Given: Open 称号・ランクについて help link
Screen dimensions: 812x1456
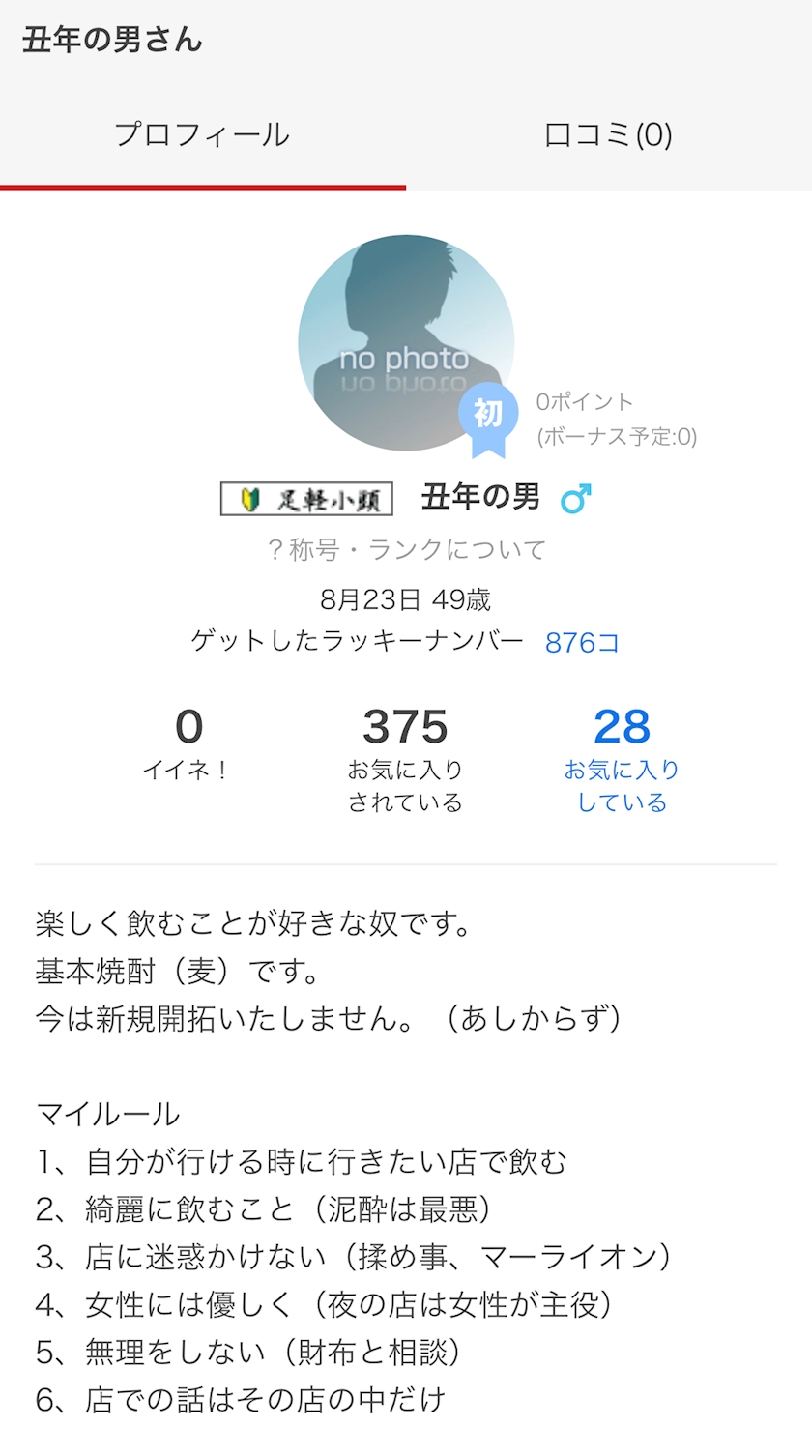Looking at the screenshot, I should (406, 550).
